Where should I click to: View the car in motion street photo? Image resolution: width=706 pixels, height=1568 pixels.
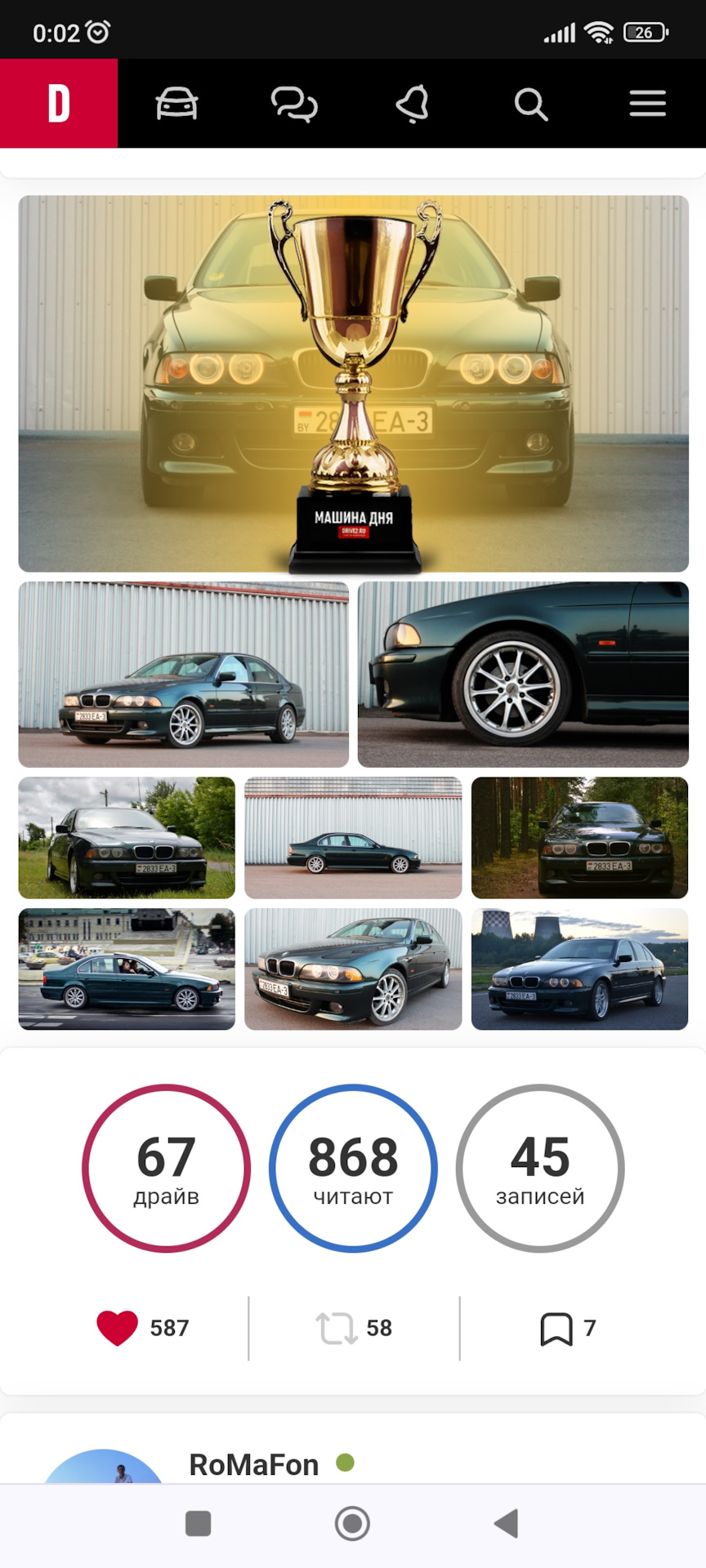pyautogui.click(x=127, y=969)
